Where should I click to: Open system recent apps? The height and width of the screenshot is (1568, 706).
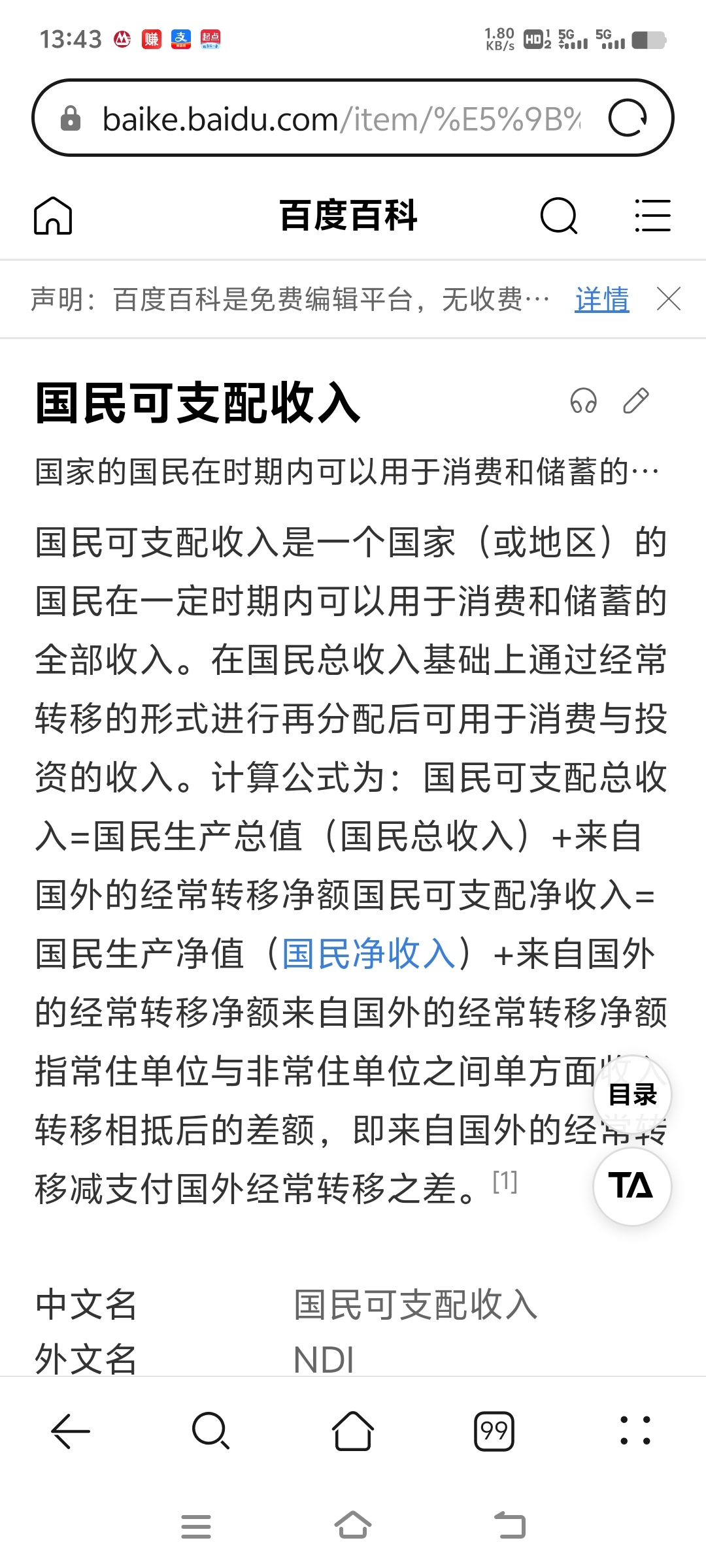[196, 1526]
